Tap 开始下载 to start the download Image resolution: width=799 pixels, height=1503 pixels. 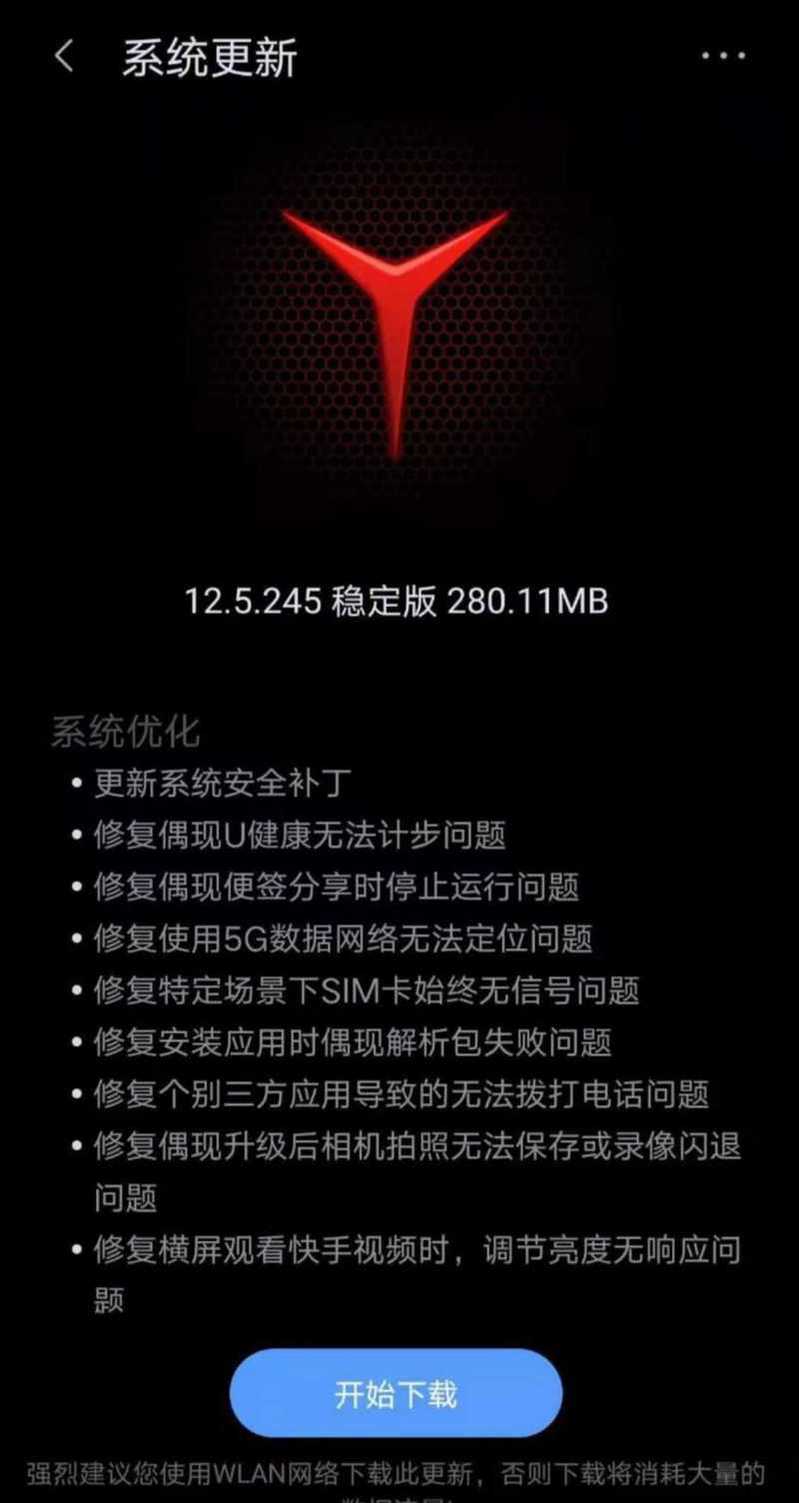click(x=396, y=1393)
